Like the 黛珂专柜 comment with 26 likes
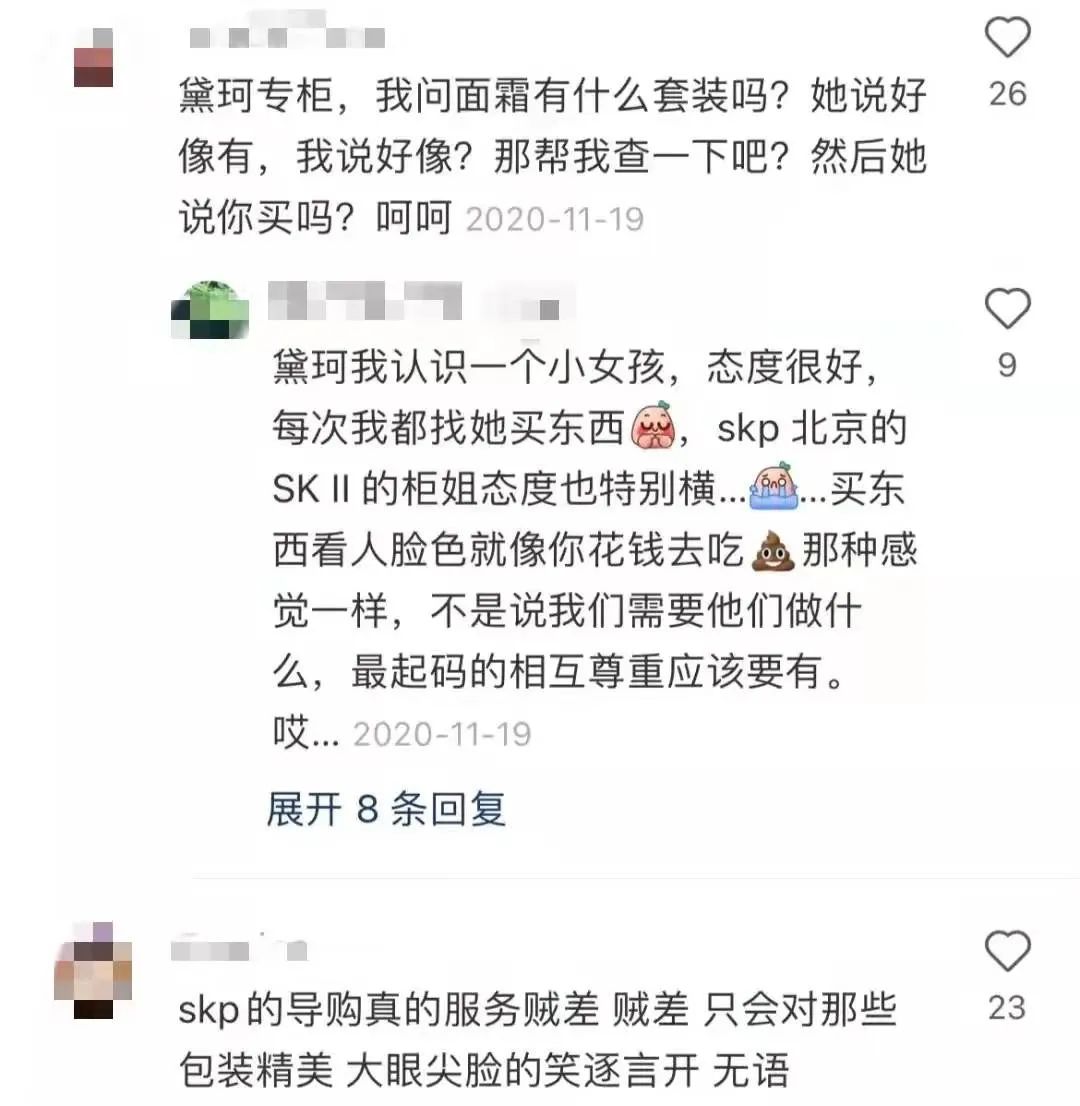The image size is (1080, 1106). [x=1007, y=40]
